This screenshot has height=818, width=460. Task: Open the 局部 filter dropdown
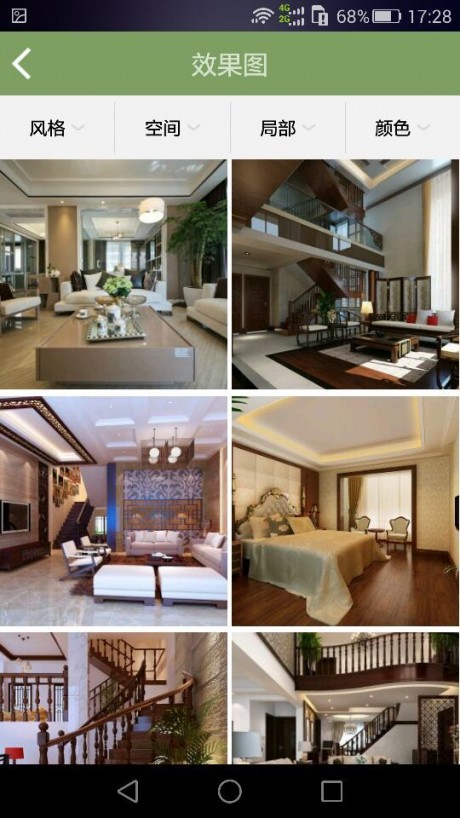(287, 128)
